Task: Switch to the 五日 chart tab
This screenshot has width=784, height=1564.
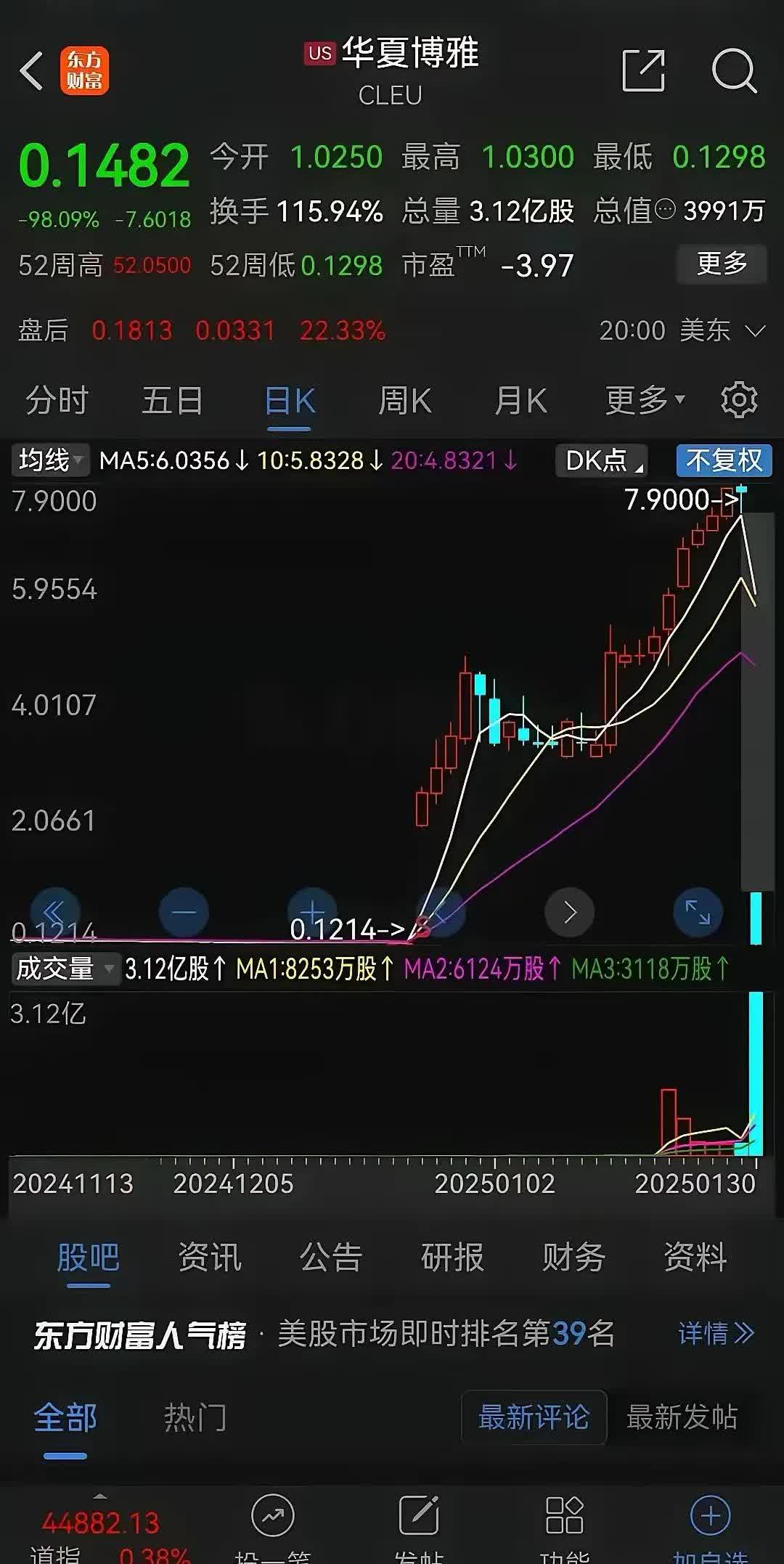Action: pos(172,400)
